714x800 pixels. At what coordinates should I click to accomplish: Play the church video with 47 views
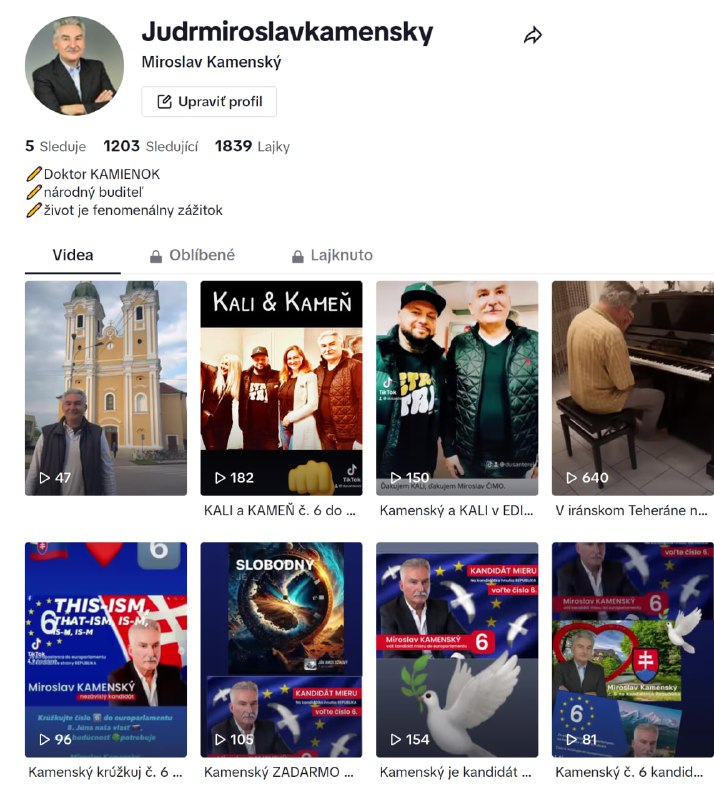click(x=105, y=388)
